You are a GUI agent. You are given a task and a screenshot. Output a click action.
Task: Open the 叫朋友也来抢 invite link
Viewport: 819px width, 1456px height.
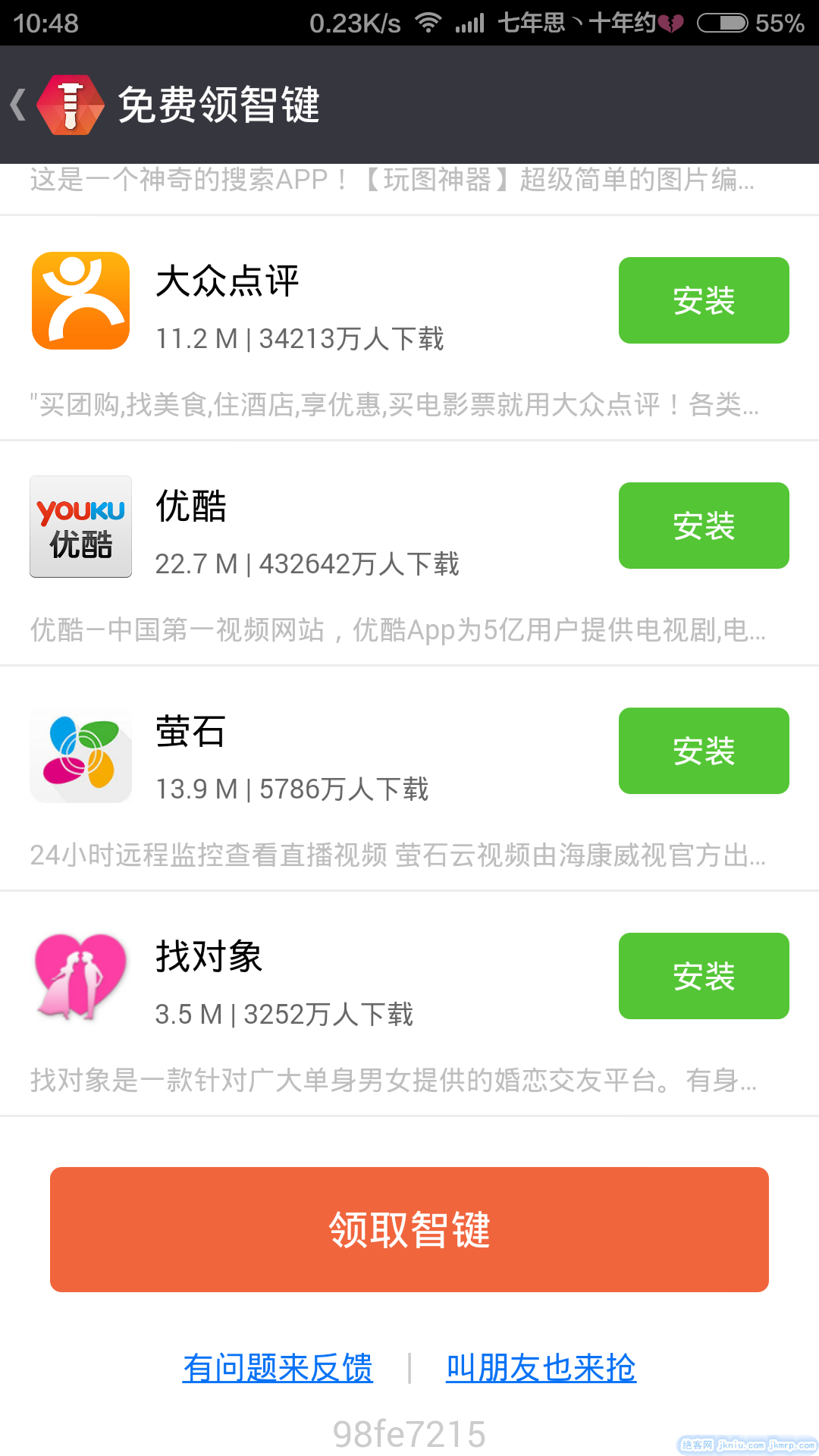pyautogui.click(x=541, y=1368)
